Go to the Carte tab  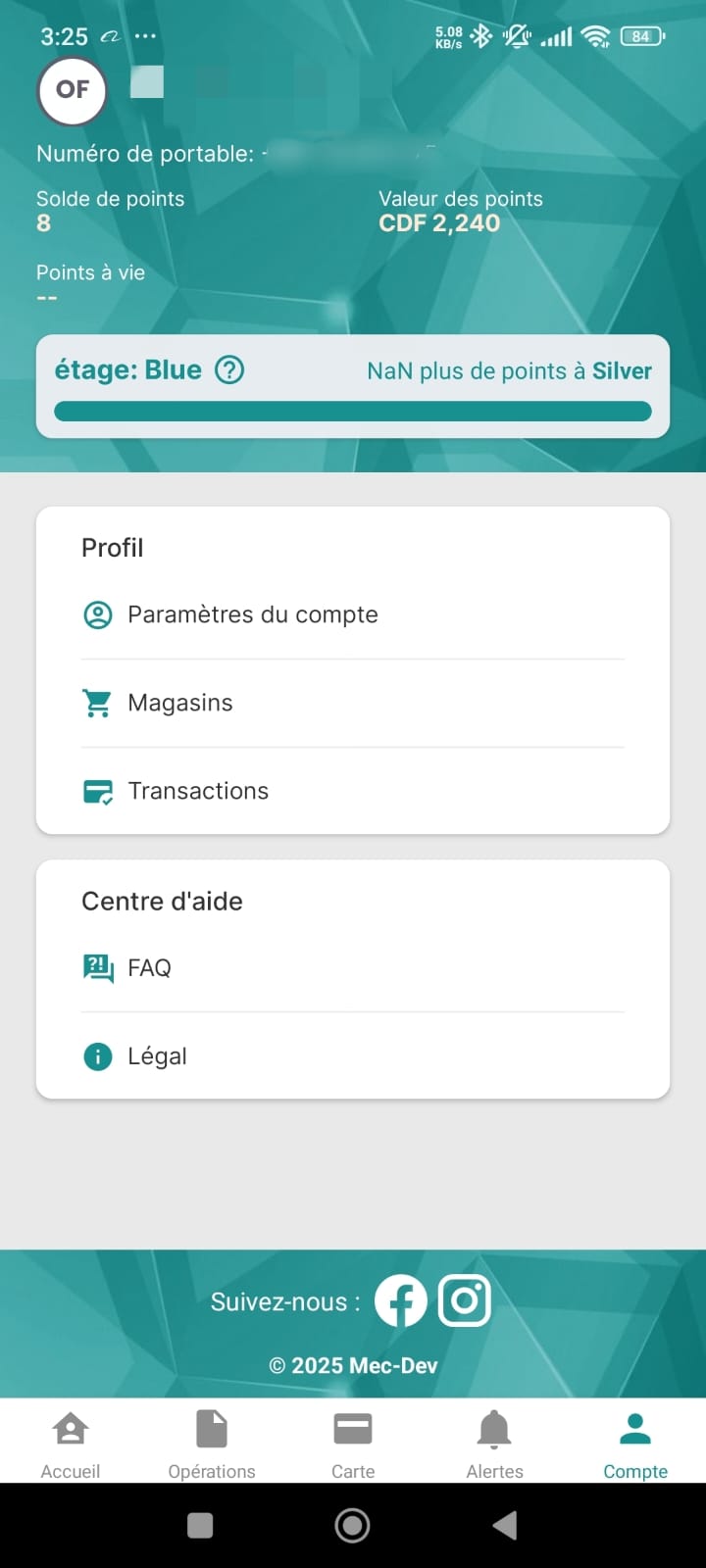click(x=353, y=1443)
